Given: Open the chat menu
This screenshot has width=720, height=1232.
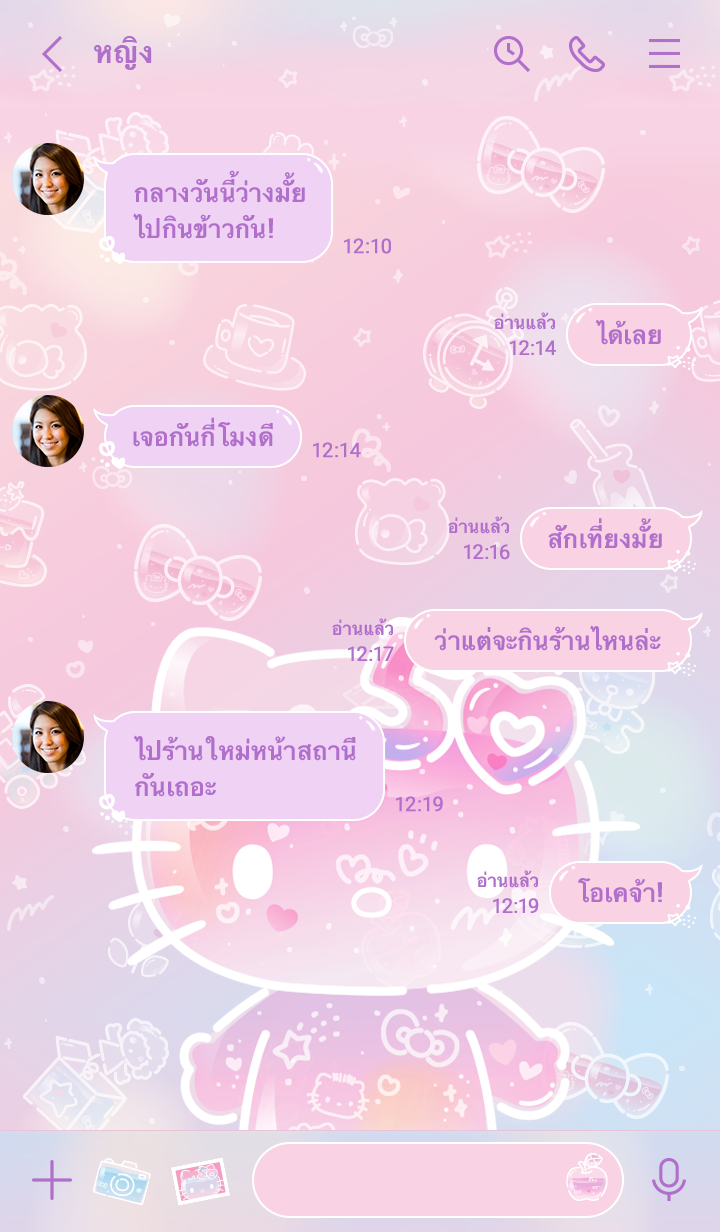Looking at the screenshot, I should (x=664, y=54).
